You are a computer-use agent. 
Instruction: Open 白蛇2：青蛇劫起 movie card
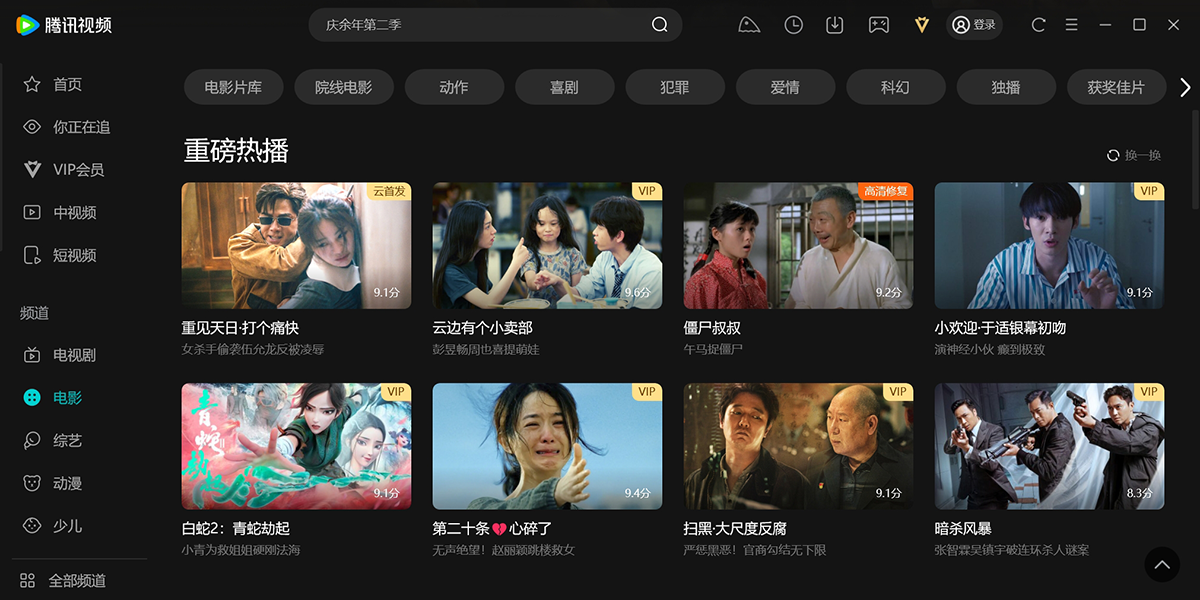coord(296,446)
